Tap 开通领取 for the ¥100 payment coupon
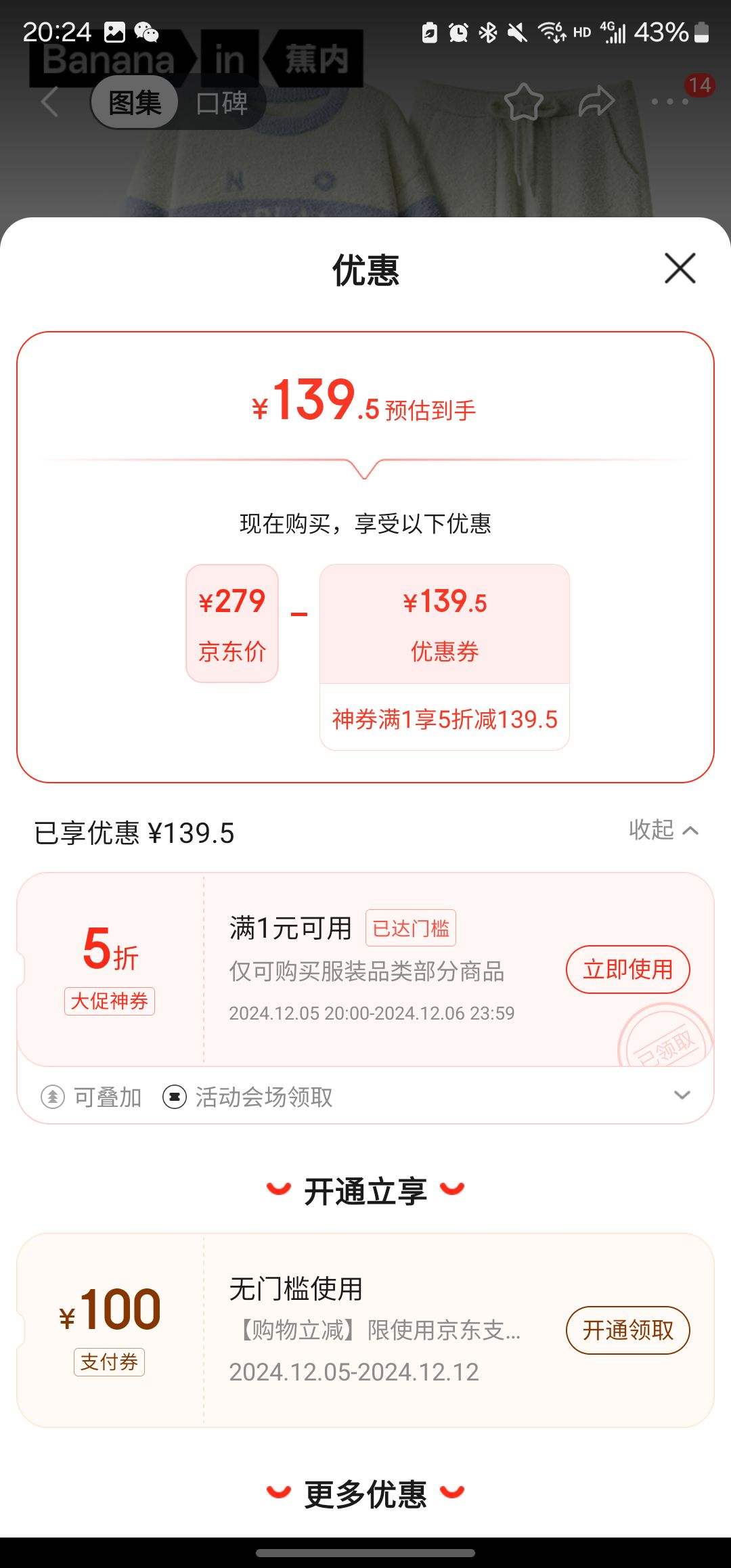 coord(627,1330)
